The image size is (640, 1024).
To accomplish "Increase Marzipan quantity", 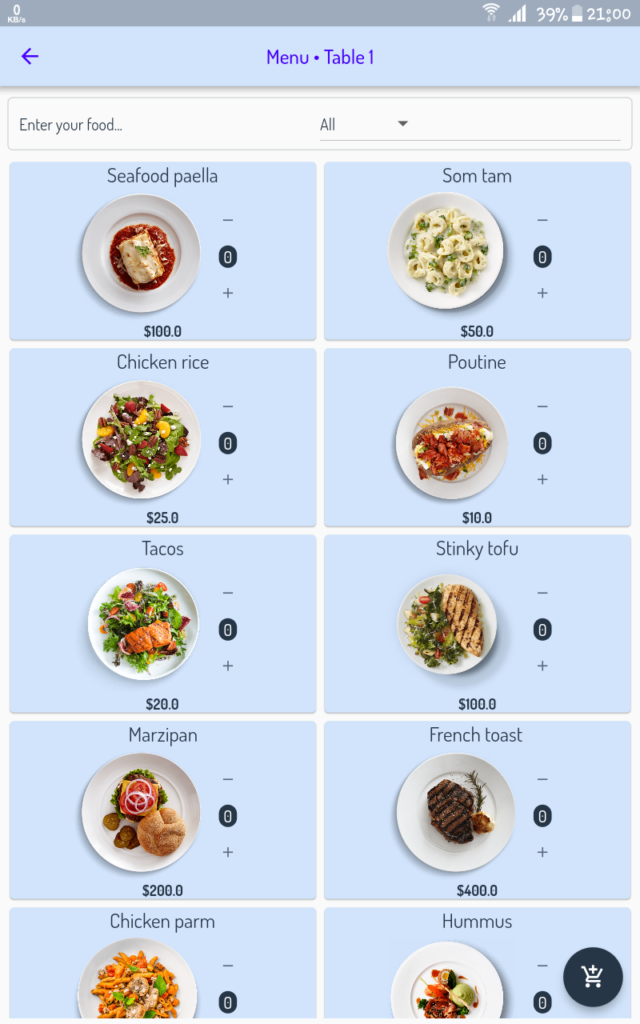I will point(228,853).
